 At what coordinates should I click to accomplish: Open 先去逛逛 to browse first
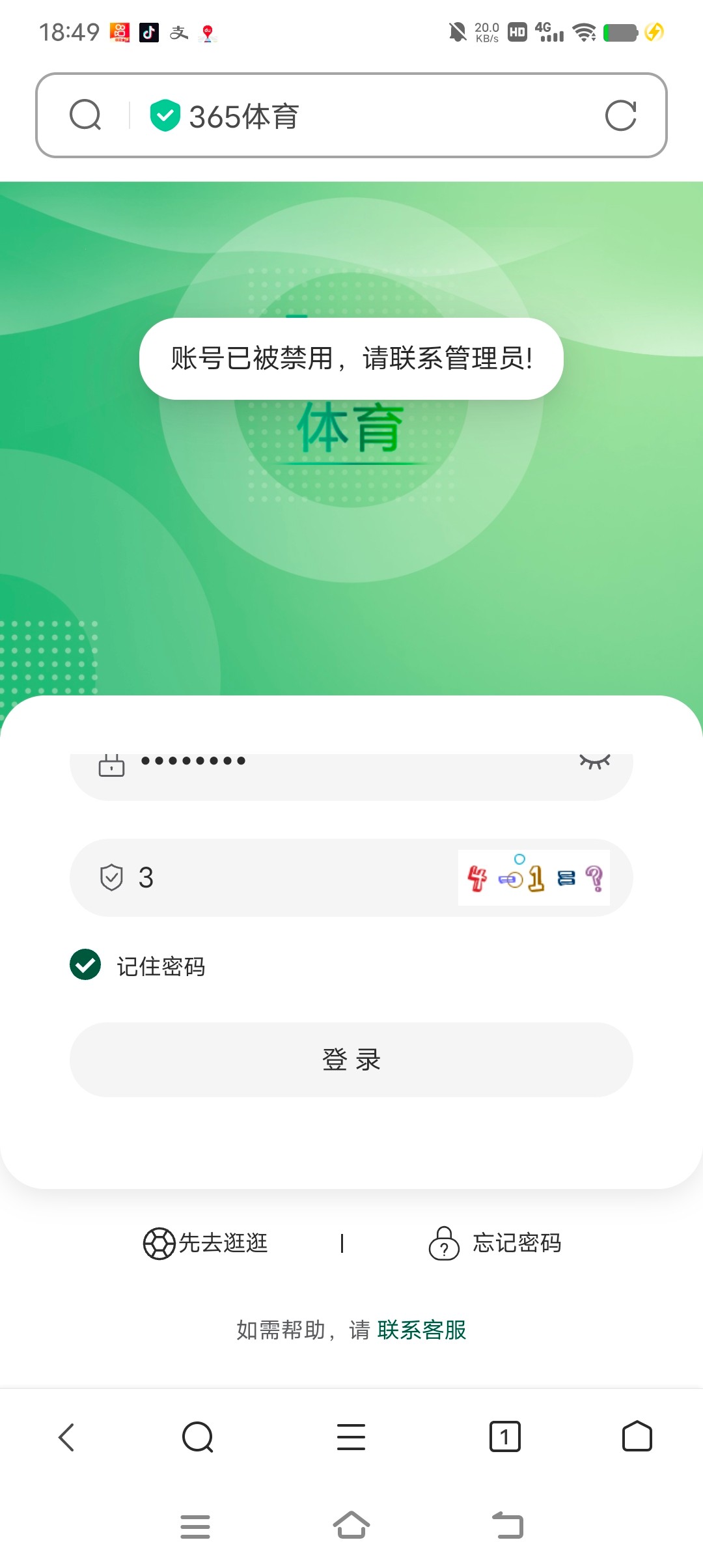[x=206, y=1243]
